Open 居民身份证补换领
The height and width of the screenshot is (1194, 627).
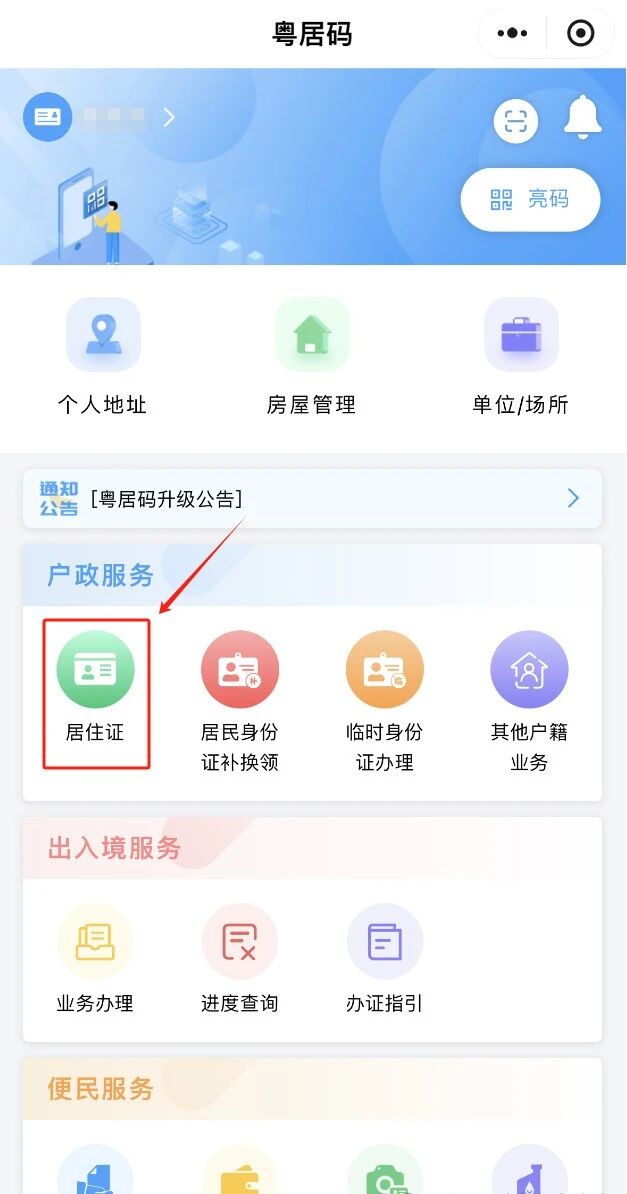(240, 700)
